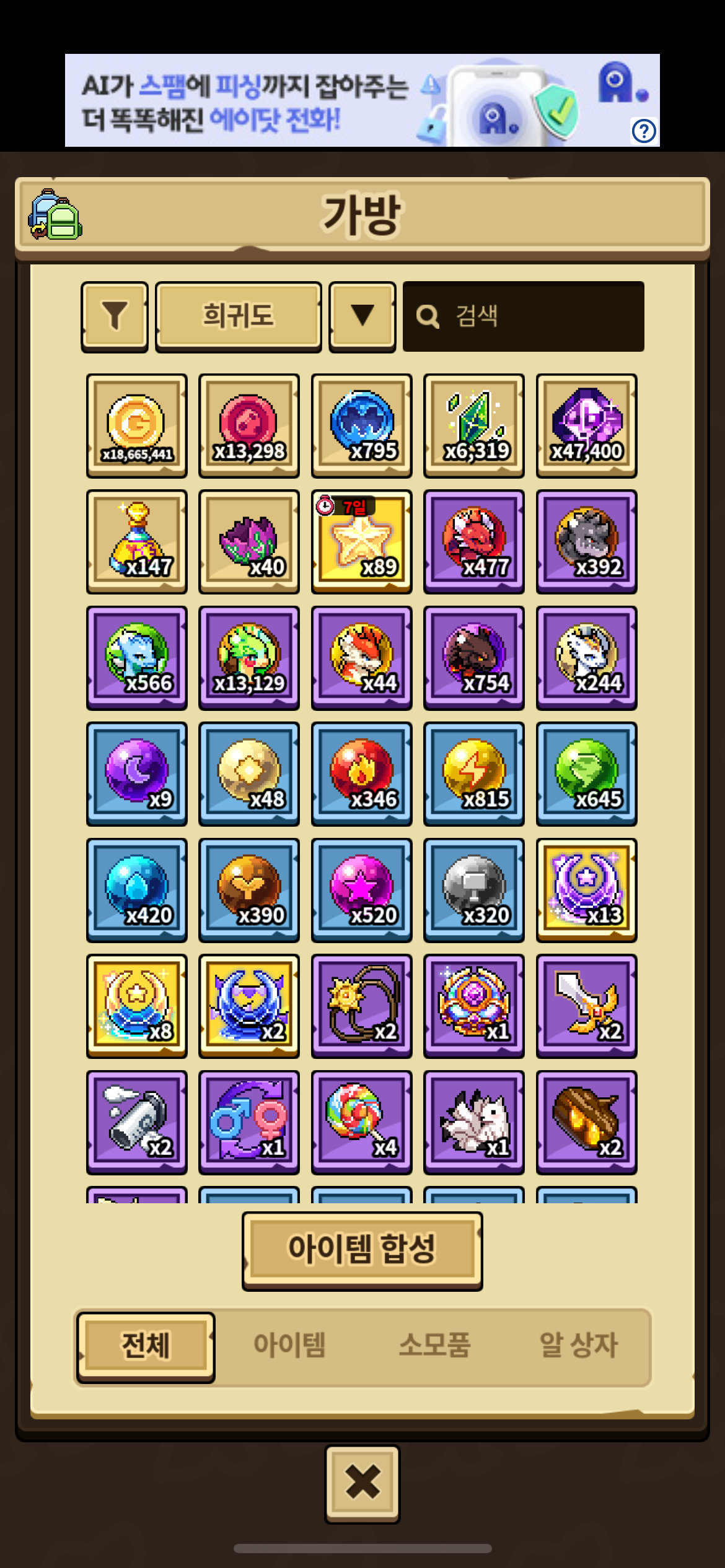Open the ad info question mark
This screenshot has width=725, height=1568.
(644, 131)
